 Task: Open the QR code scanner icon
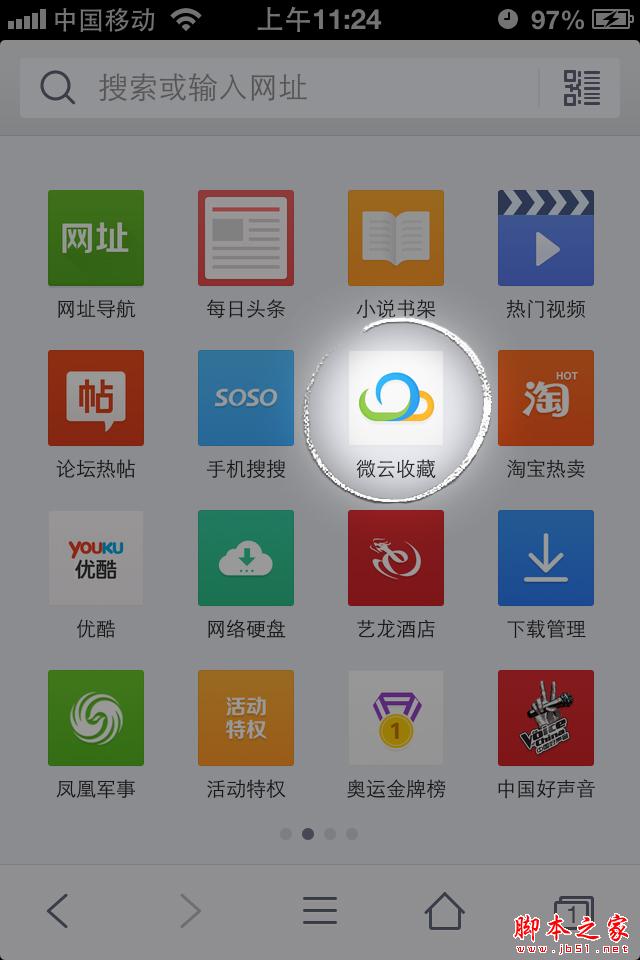click(582, 88)
